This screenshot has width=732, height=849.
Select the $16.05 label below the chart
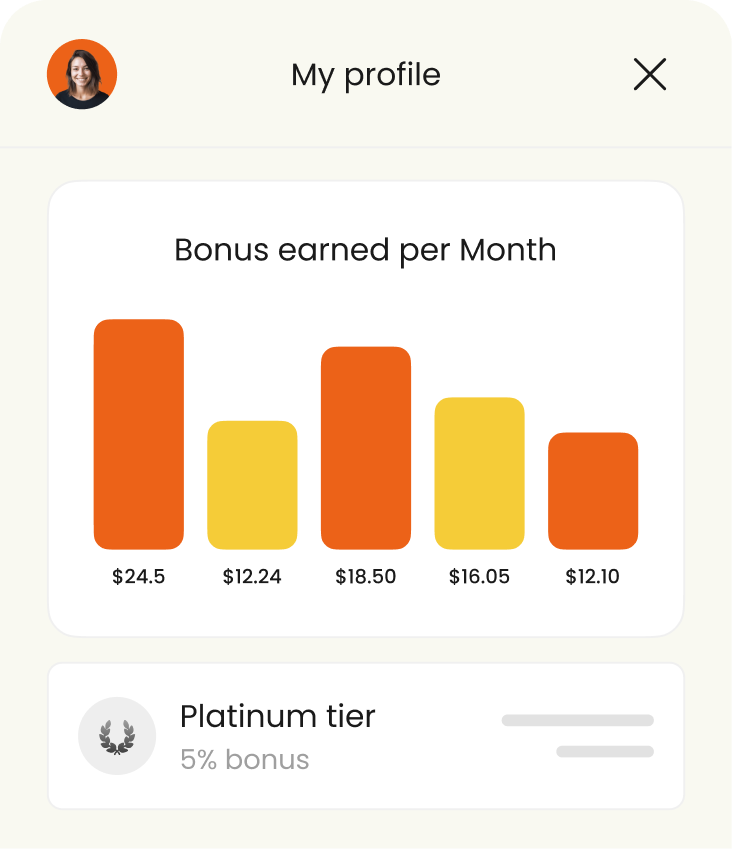coord(480,576)
